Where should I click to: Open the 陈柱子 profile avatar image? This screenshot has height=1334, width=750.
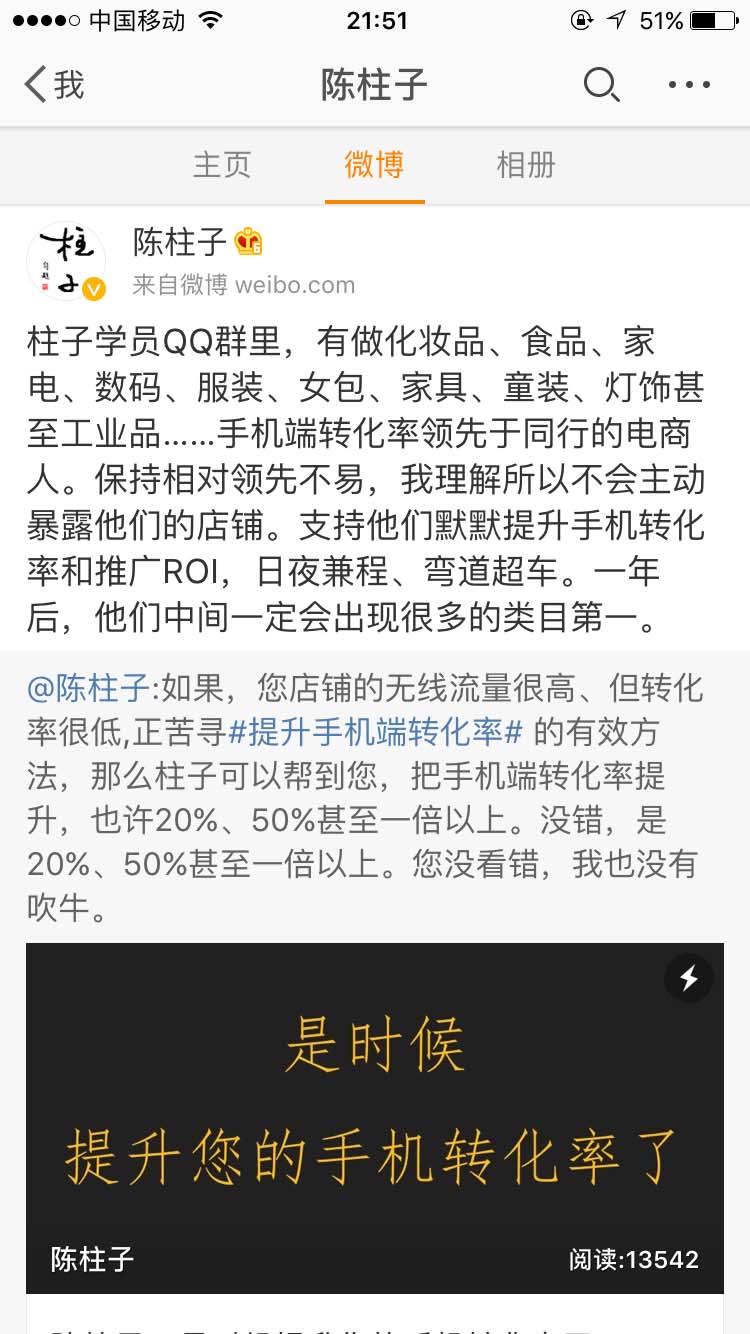(66, 259)
